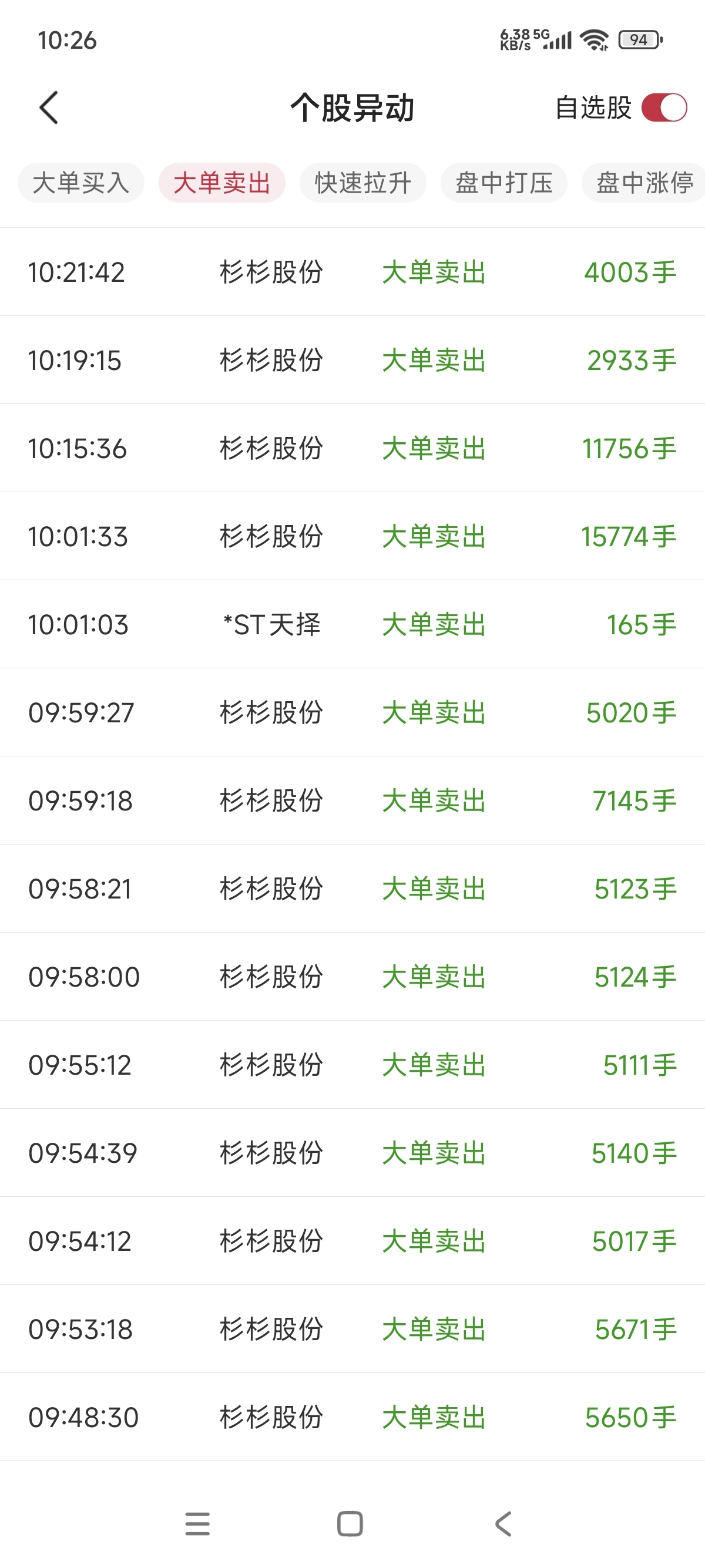Viewport: 705px width, 1568px height.
Task: Go back using the top-left arrow
Action: 49,107
